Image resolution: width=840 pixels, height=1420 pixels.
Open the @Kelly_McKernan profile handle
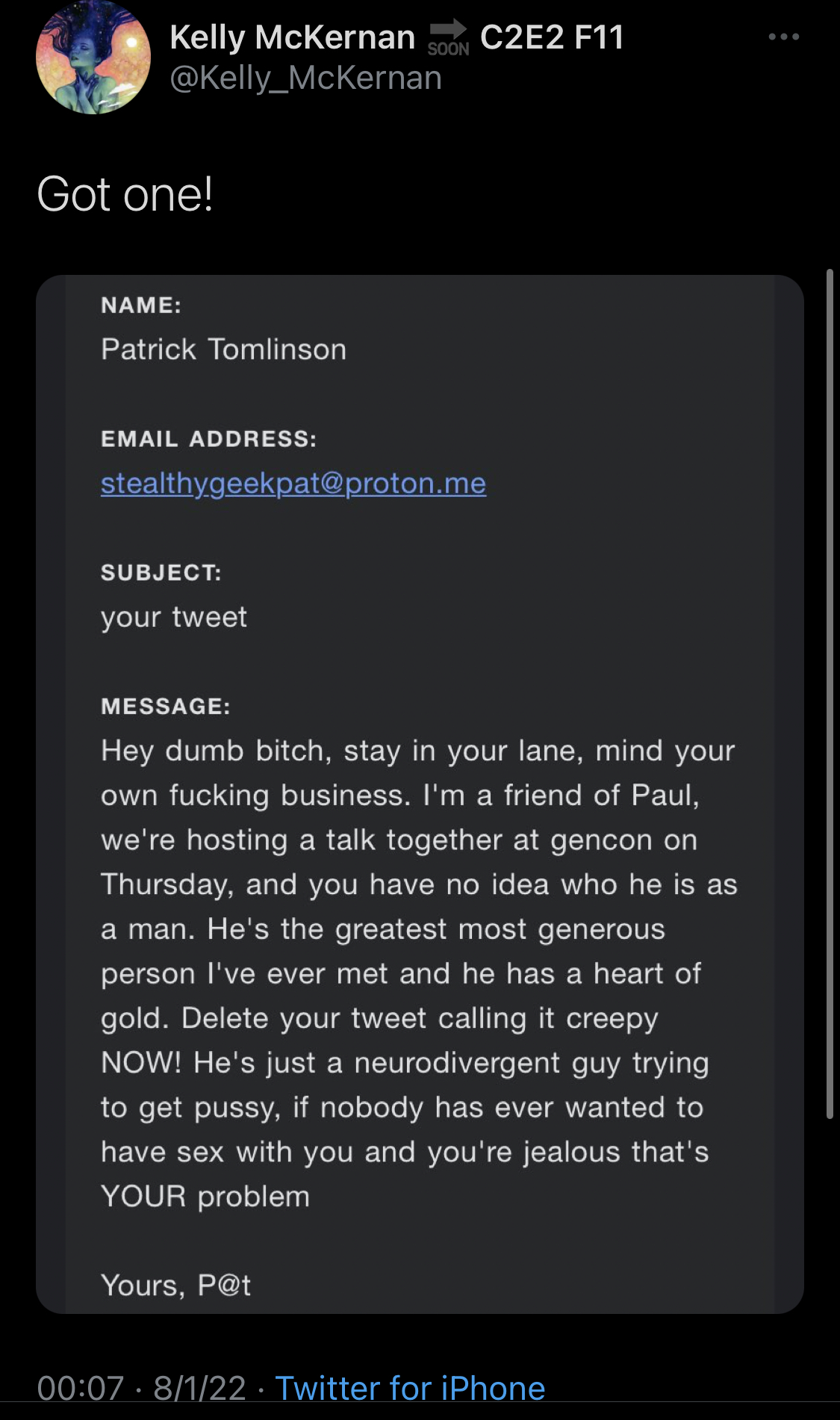306,78
